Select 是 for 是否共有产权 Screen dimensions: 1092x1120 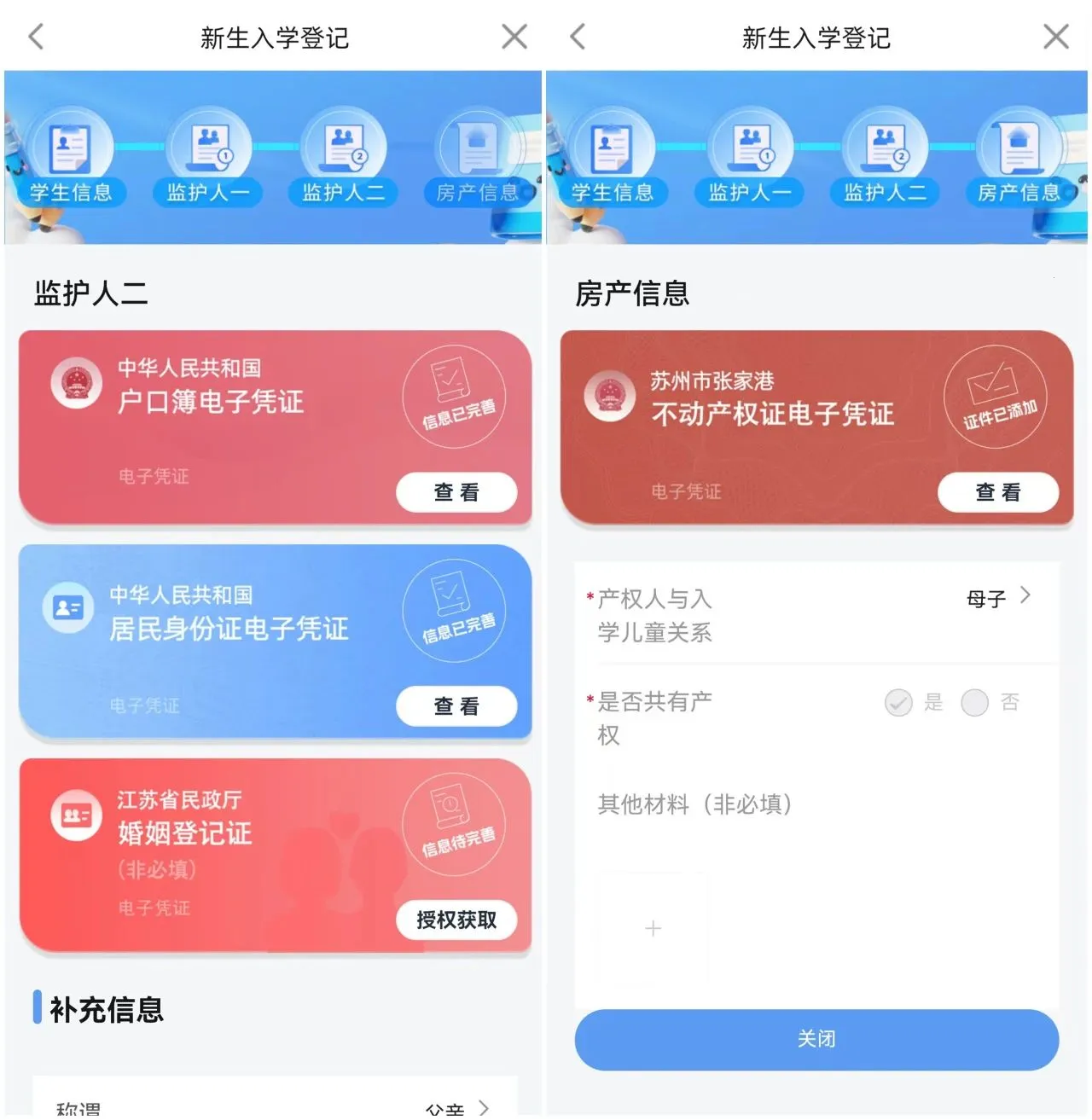[897, 702]
